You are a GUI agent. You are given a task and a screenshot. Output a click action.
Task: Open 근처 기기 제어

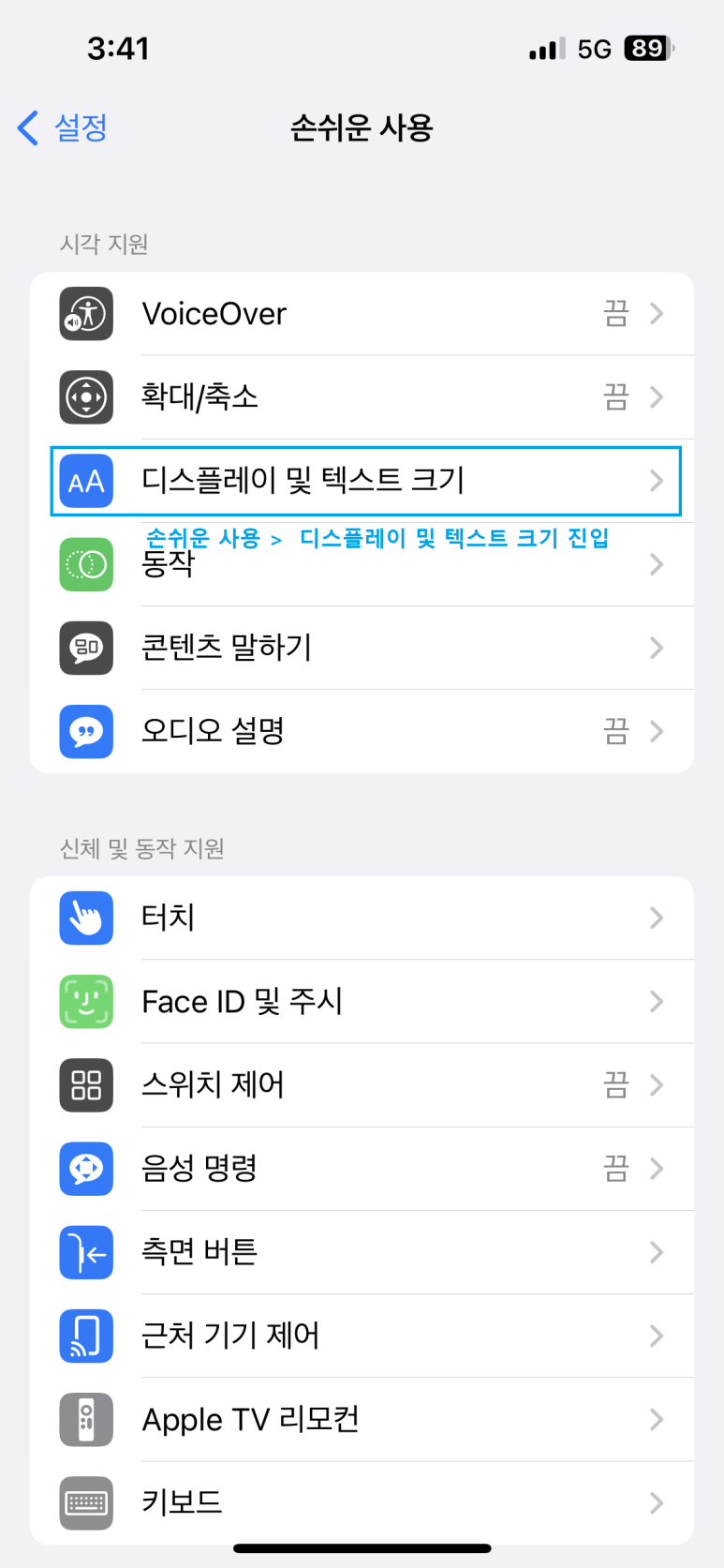362,1336
